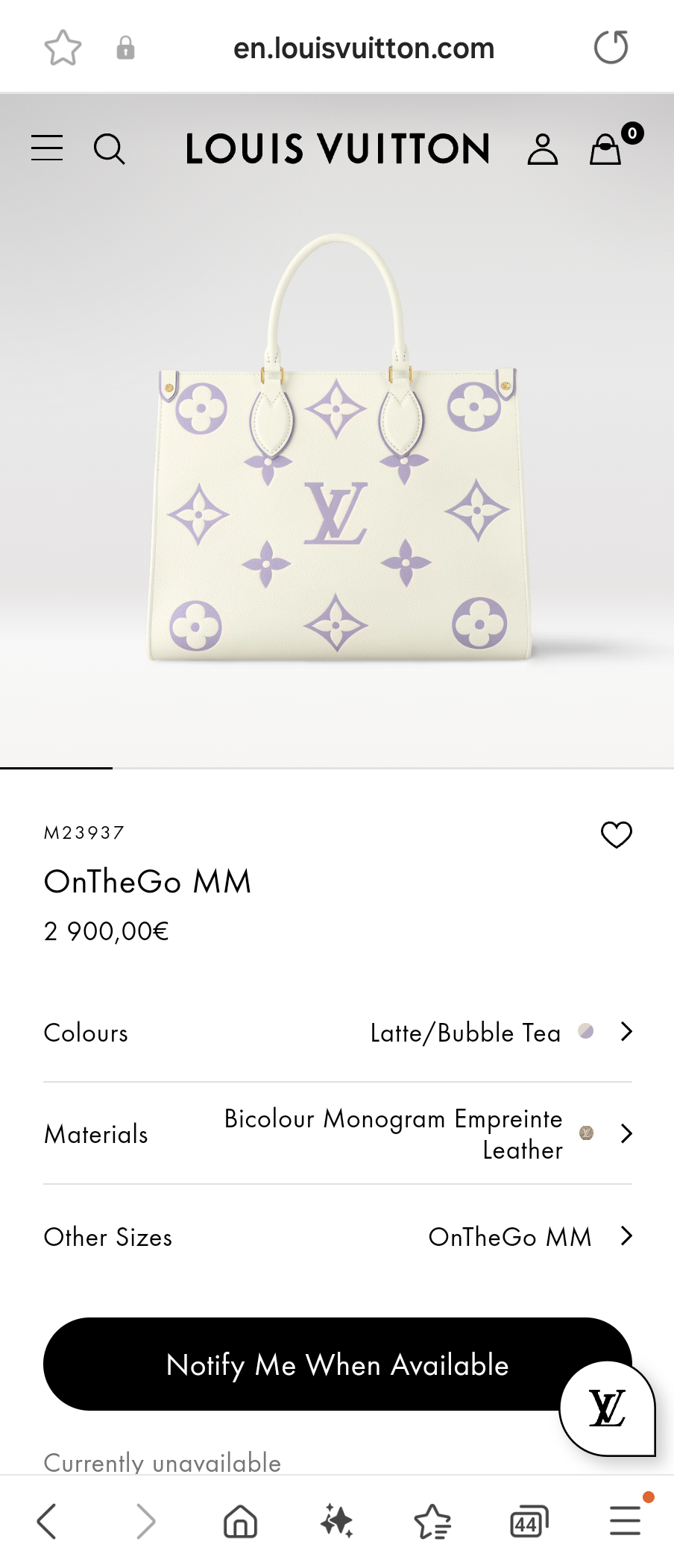Tap the sparkles AI assistant icon

[336, 1521]
